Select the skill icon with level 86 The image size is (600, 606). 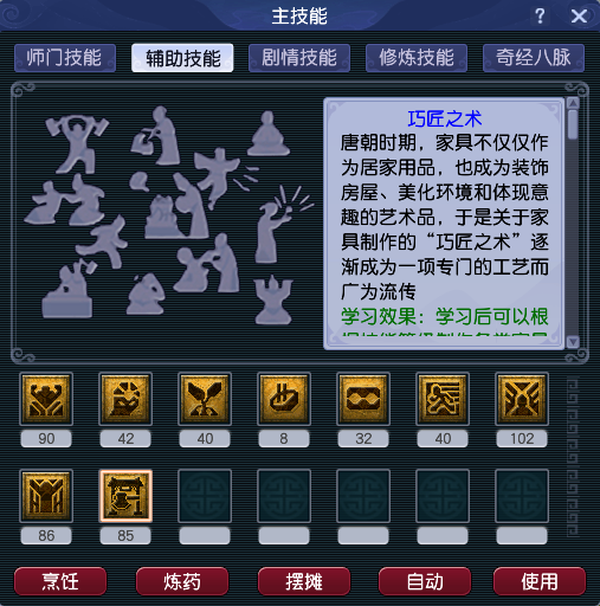[x=46, y=496]
